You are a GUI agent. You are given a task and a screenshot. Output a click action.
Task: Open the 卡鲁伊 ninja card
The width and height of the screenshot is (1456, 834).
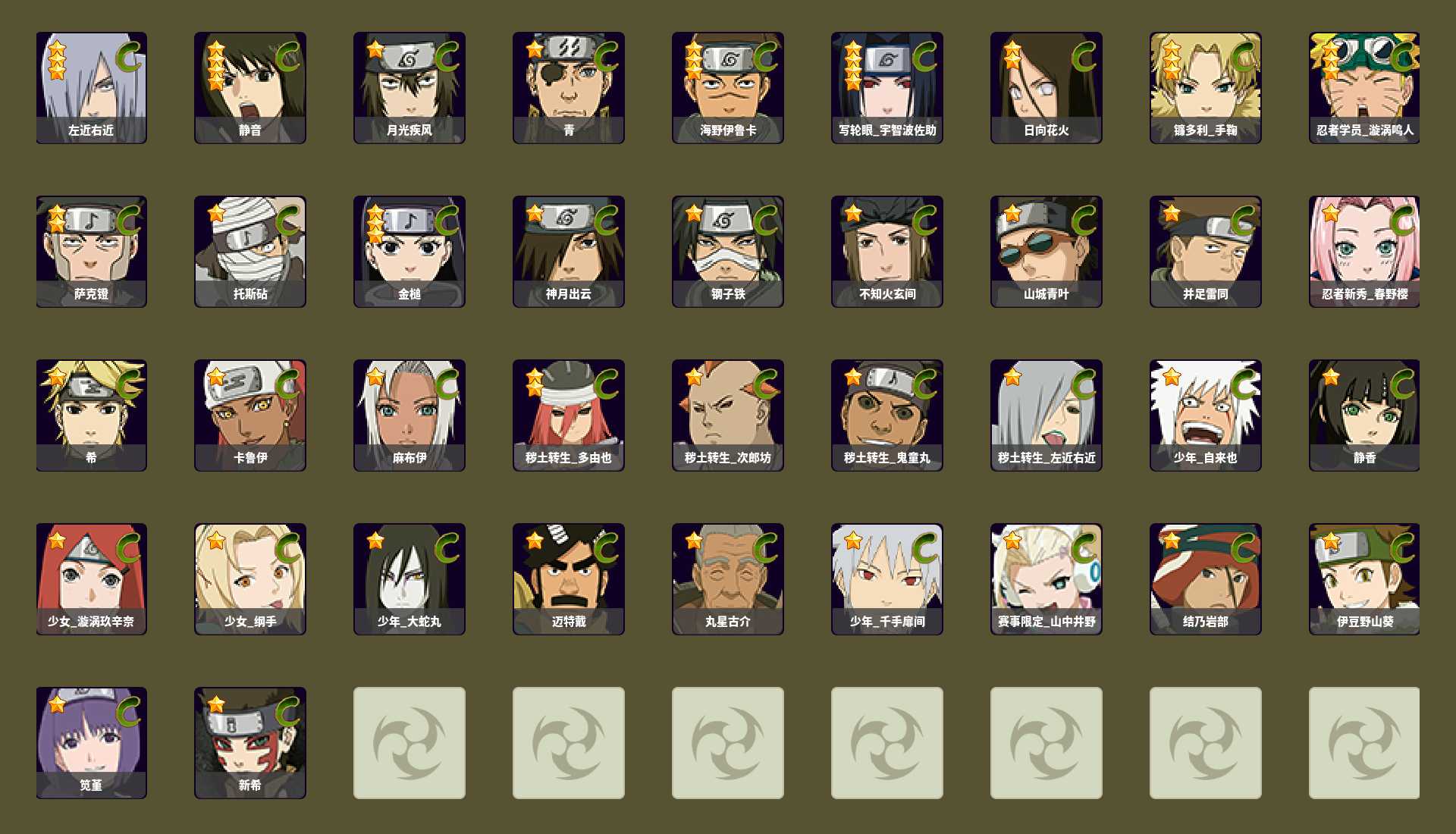tap(249, 415)
